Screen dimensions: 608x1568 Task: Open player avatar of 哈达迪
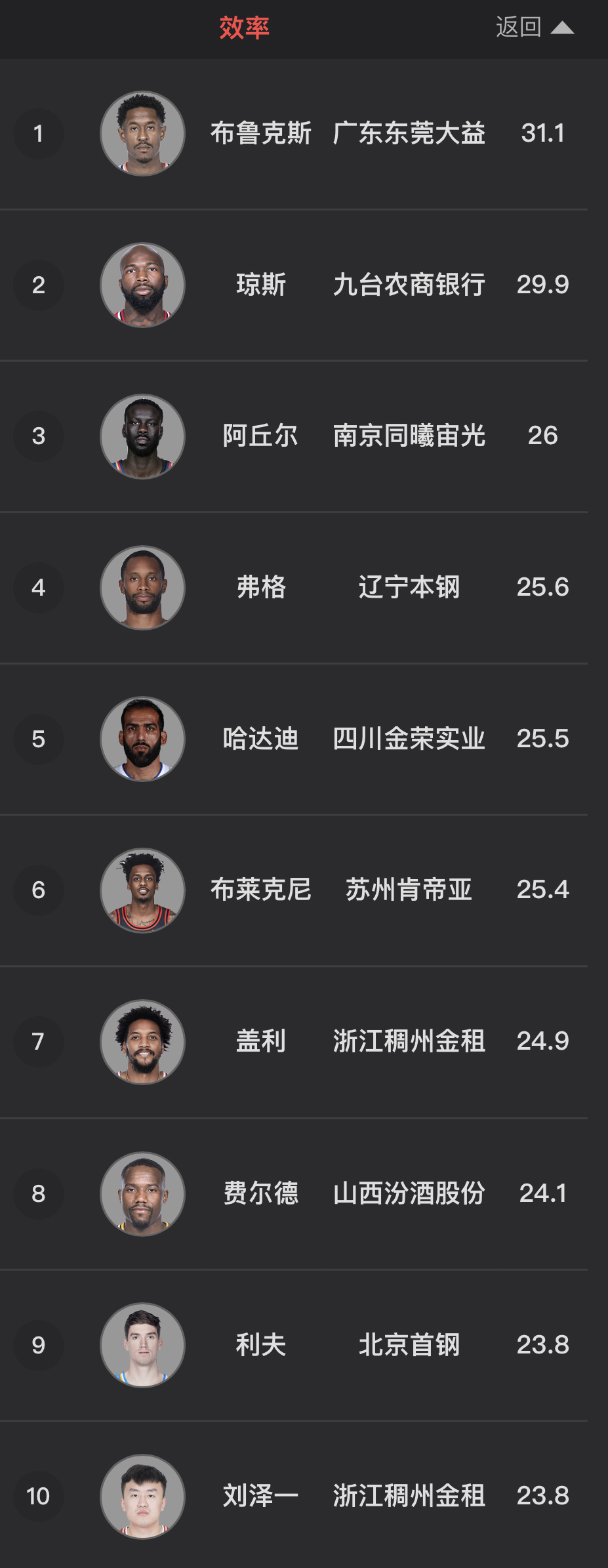point(142,738)
